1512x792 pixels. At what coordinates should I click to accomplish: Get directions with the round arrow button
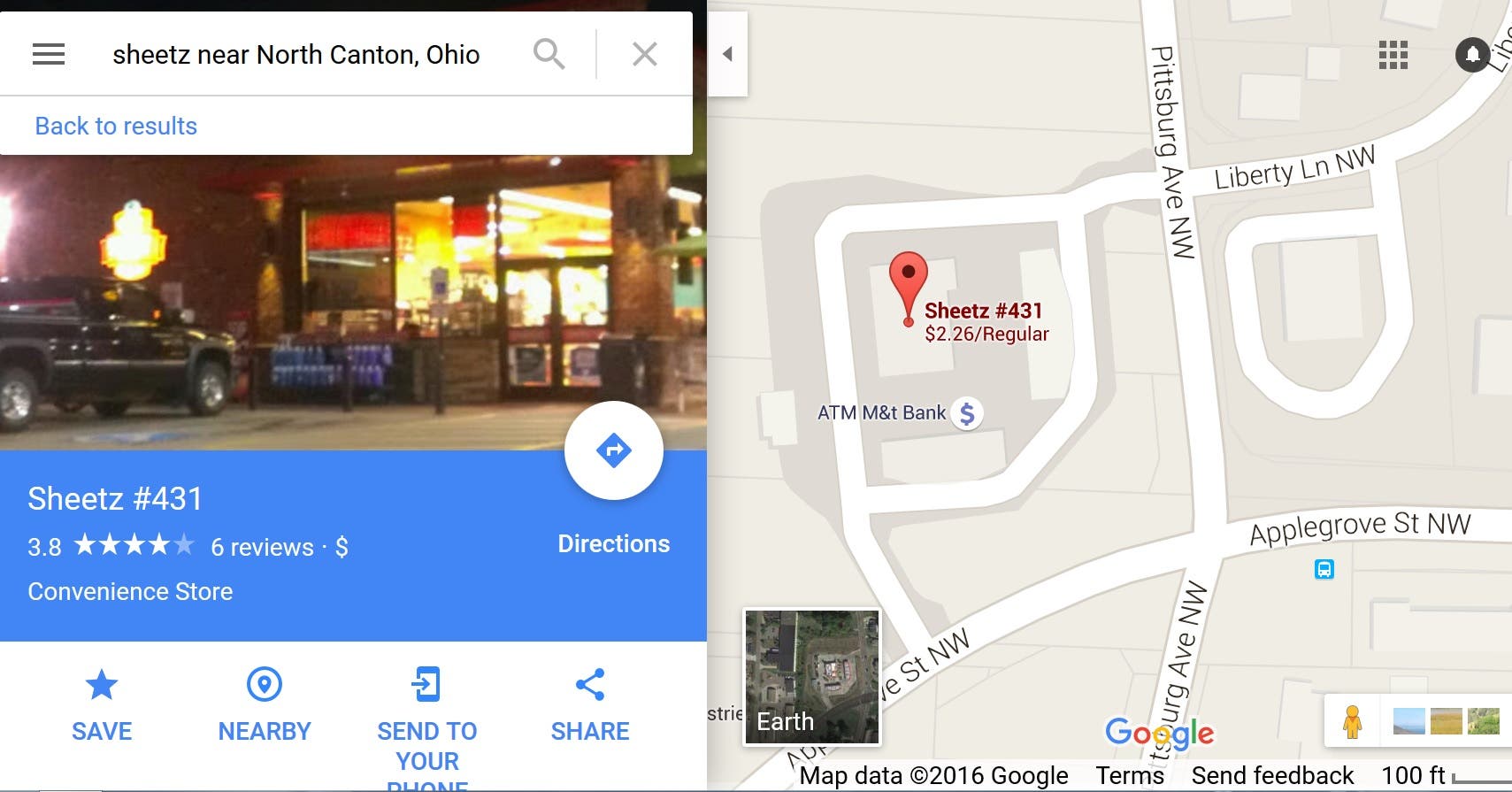(613, 450)
